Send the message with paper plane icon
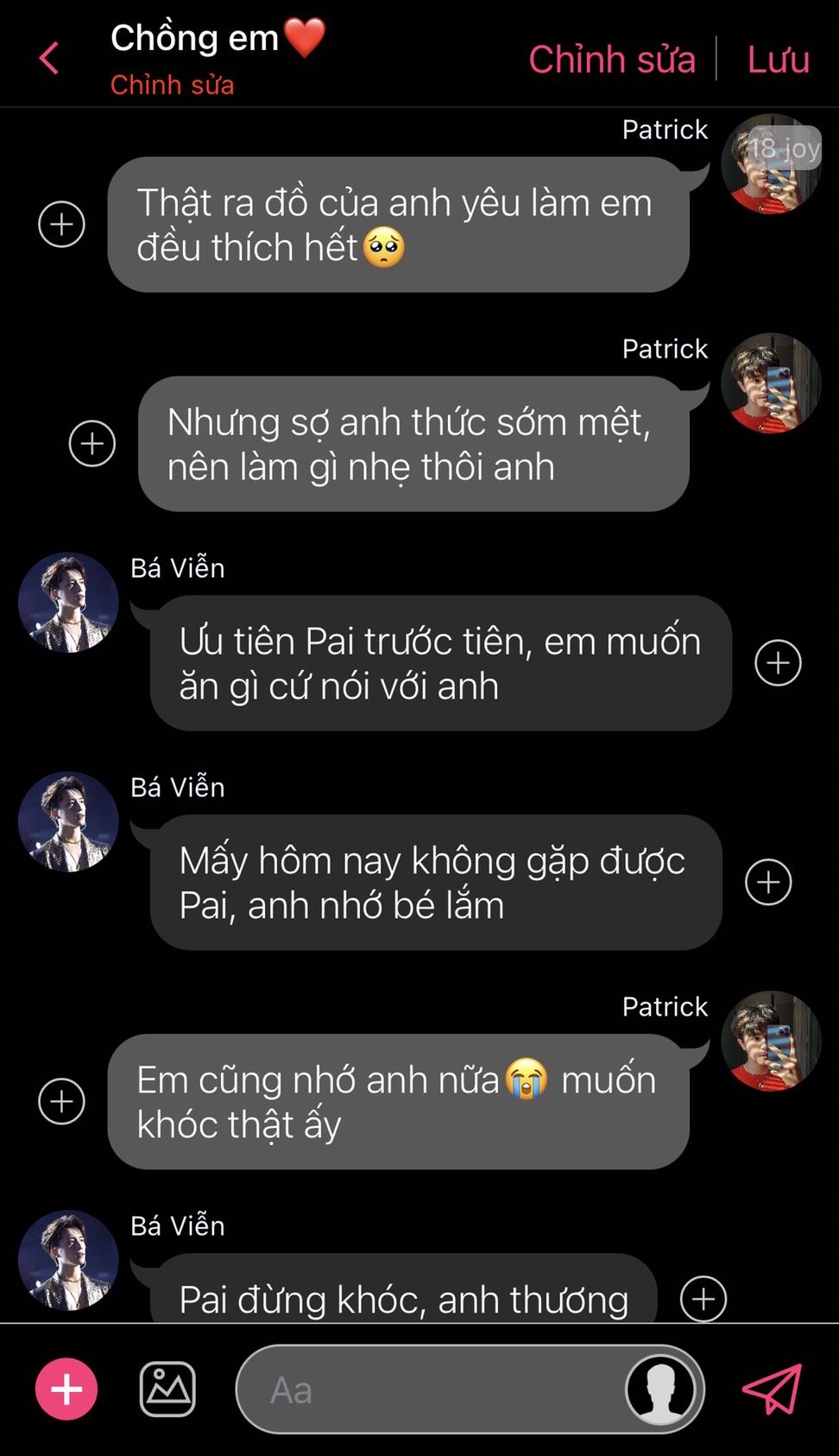Viewport: 839px width, 1456px height. (773, 1389)
